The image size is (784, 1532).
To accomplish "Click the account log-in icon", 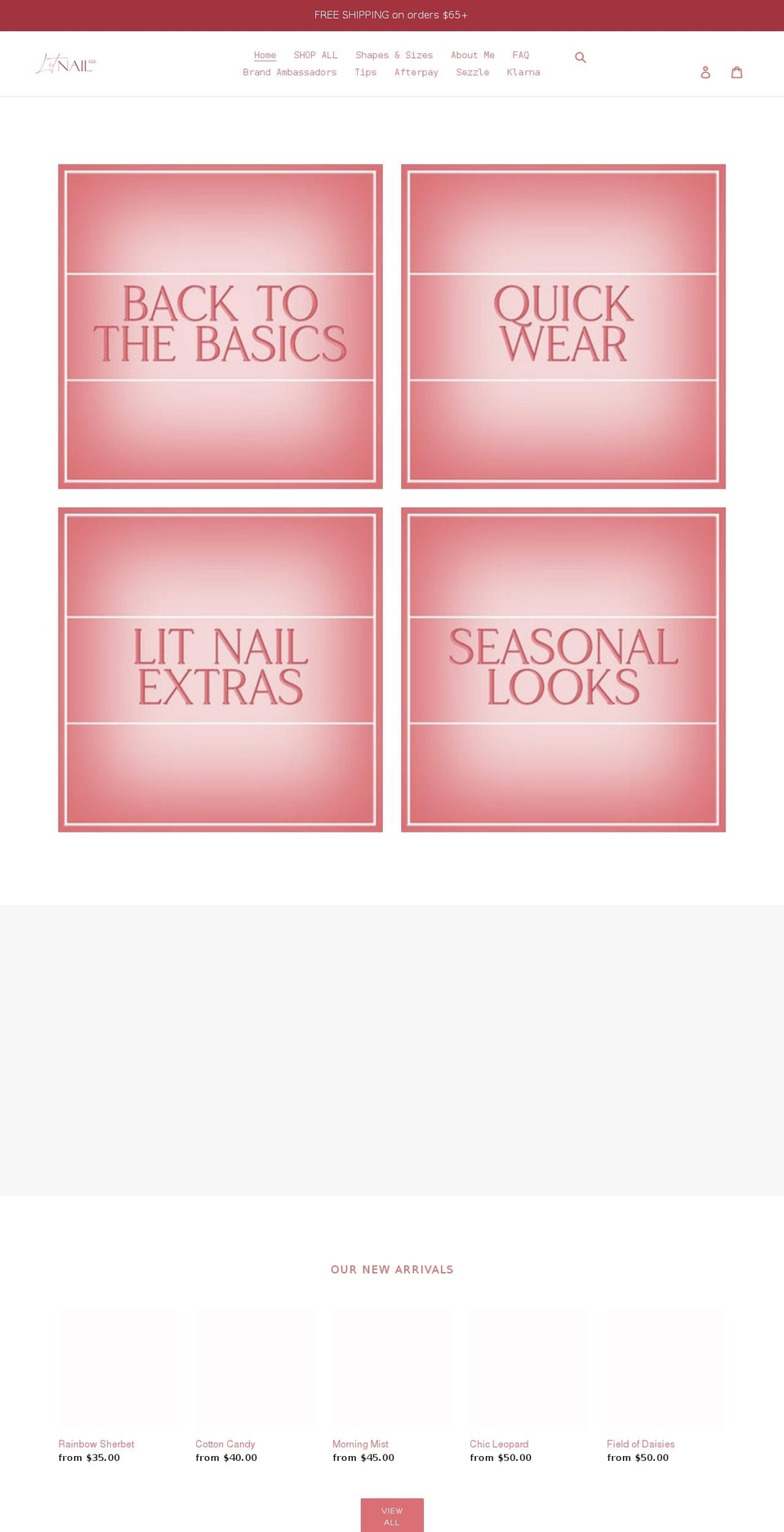I will [706, 72].
